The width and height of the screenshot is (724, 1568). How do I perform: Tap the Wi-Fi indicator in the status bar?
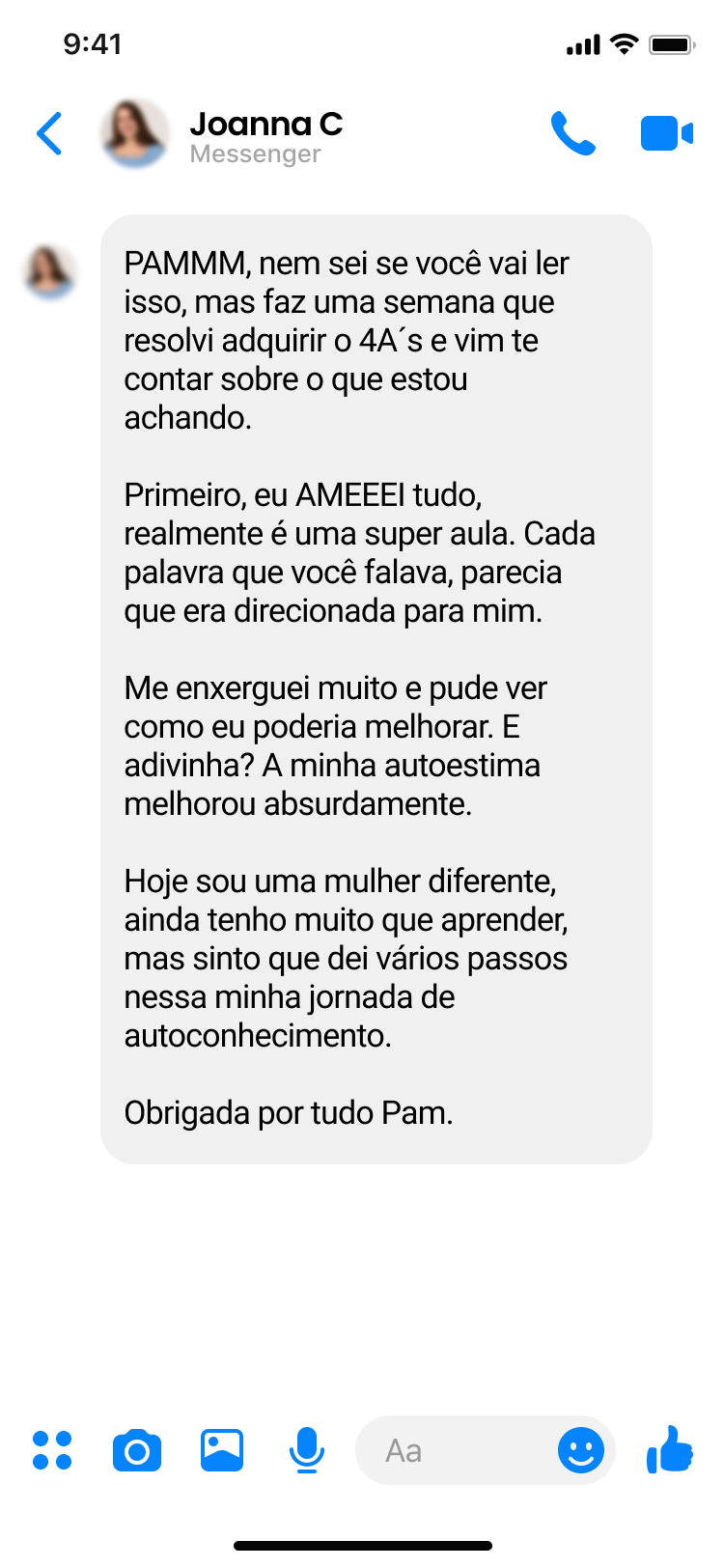[x=624, y=42]
